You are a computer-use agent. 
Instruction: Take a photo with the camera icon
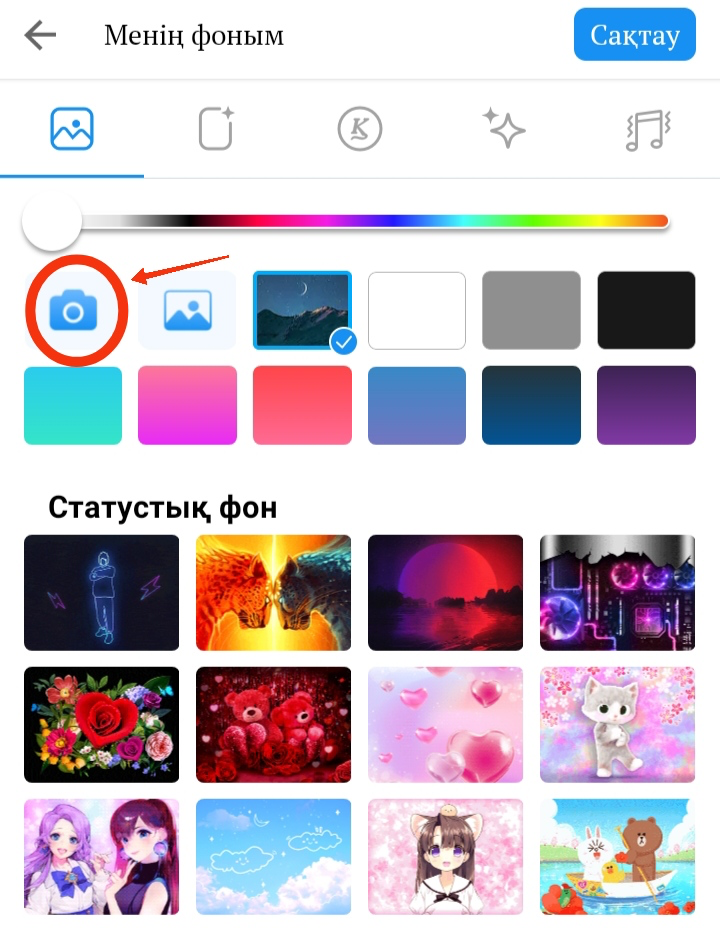(73, 311)
